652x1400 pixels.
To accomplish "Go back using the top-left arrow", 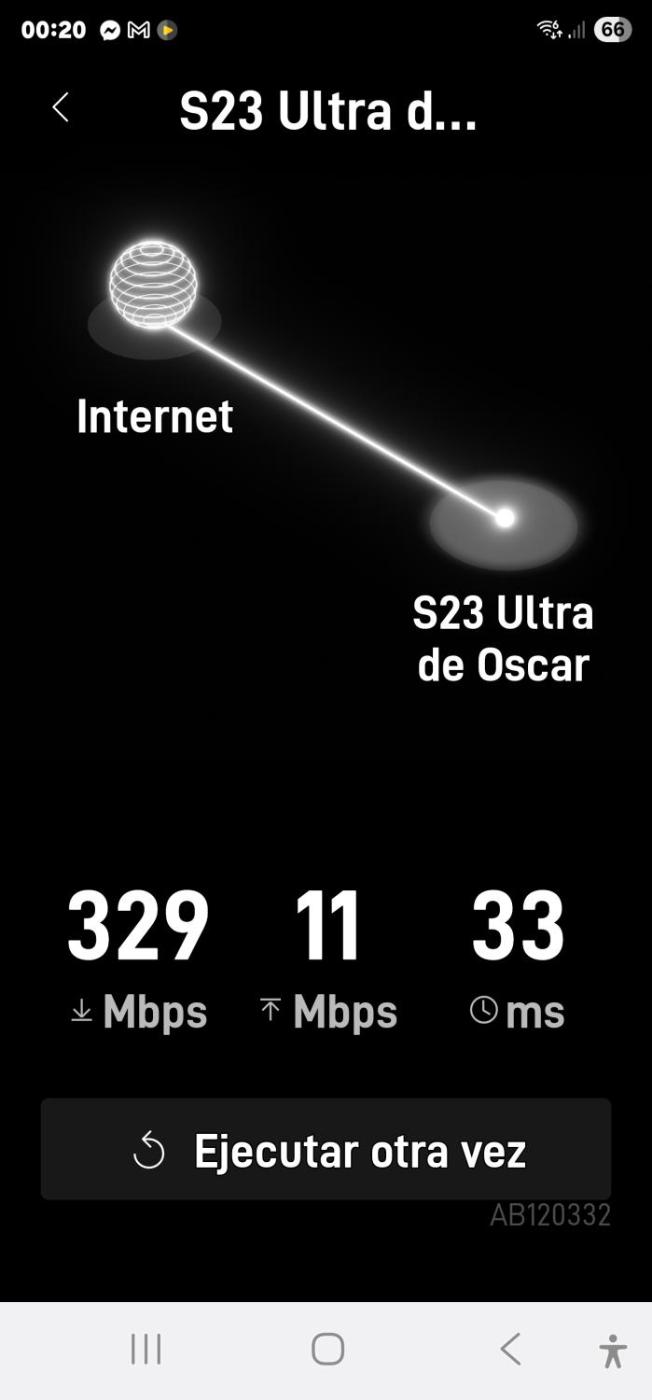I will click(x=61, y=108).
